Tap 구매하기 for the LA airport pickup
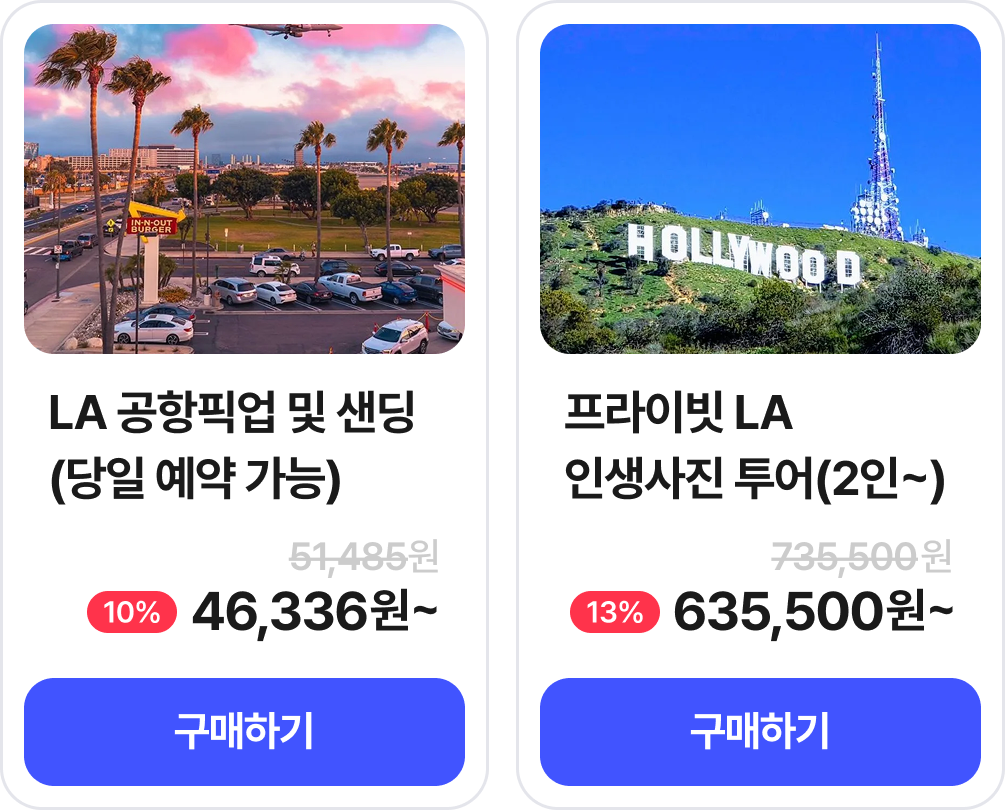1005x810 pixels. tap(244, 732)
